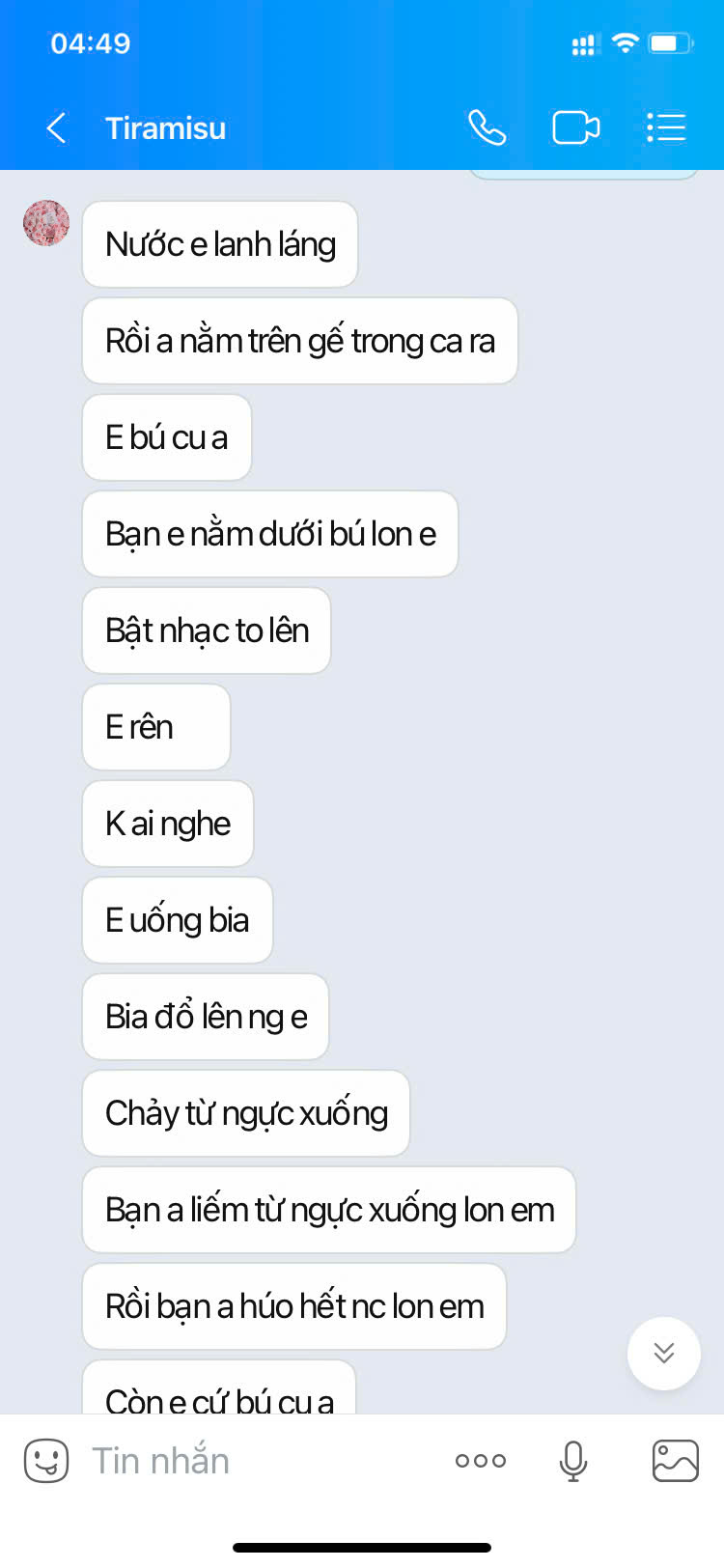Open more attachment options
This screenshot has width=724, height=1568.
click(x=481, y=1460)
